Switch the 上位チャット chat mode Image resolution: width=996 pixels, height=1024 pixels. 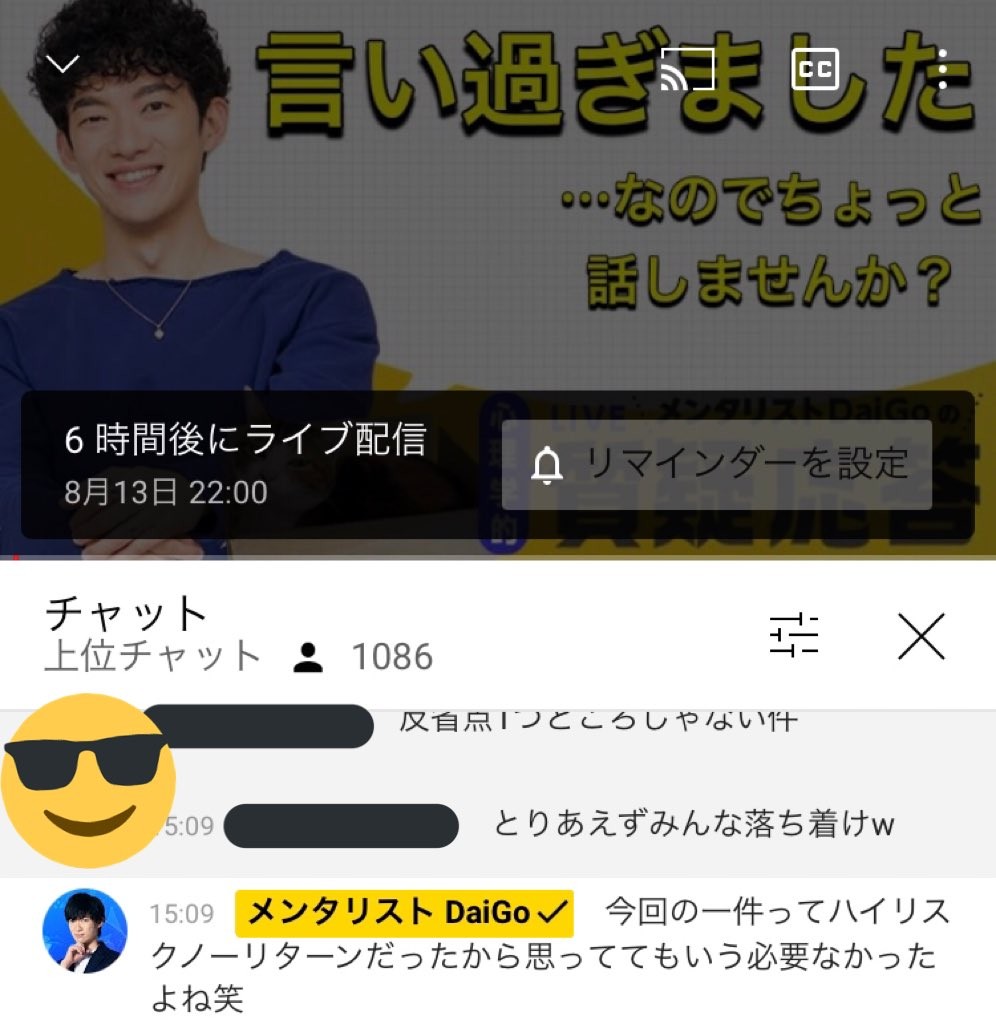click(153, 657)
